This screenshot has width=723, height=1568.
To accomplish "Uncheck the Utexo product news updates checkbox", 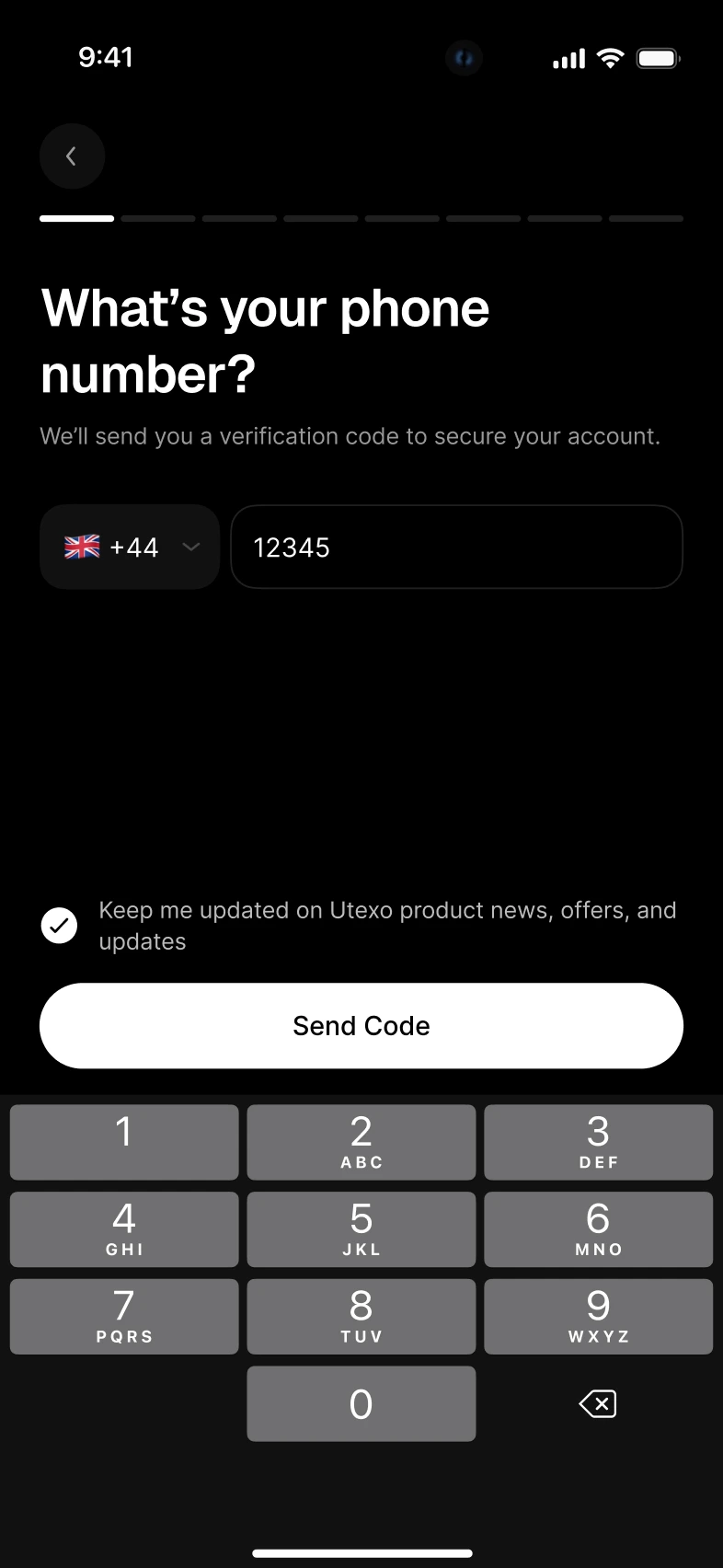I will click(x=60, y=926).
